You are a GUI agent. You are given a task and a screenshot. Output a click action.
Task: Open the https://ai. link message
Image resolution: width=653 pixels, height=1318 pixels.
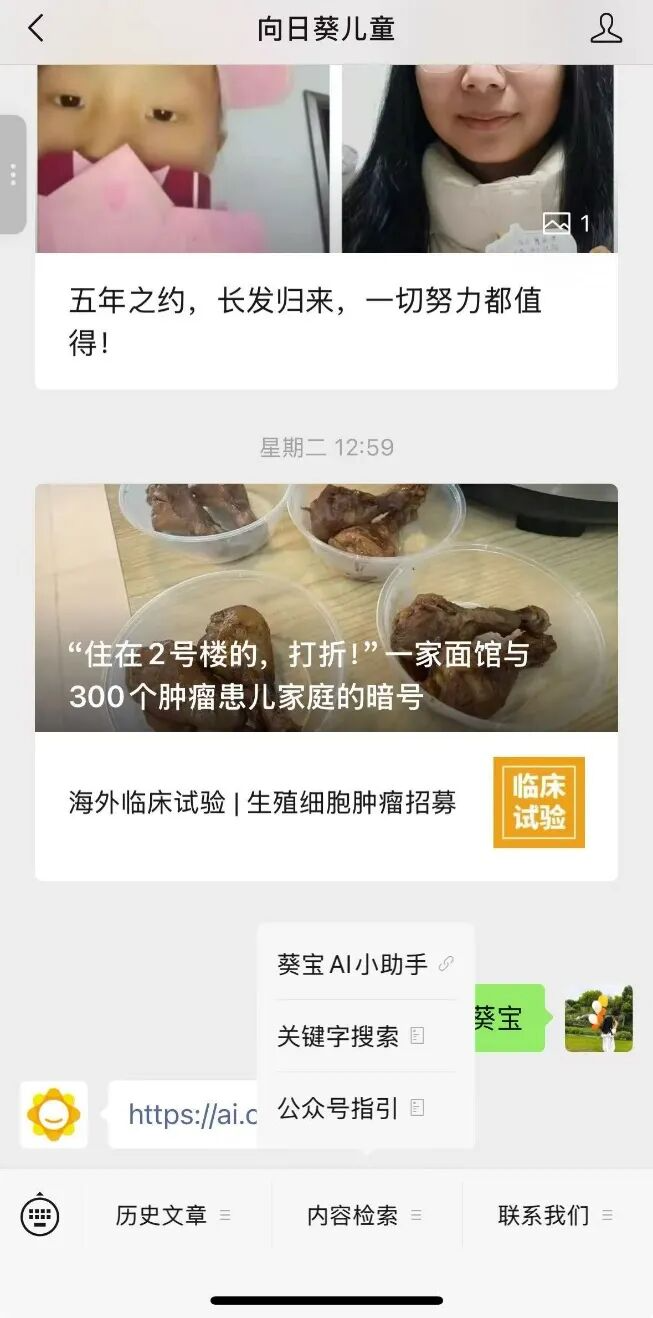click(x=185, y=1114)
